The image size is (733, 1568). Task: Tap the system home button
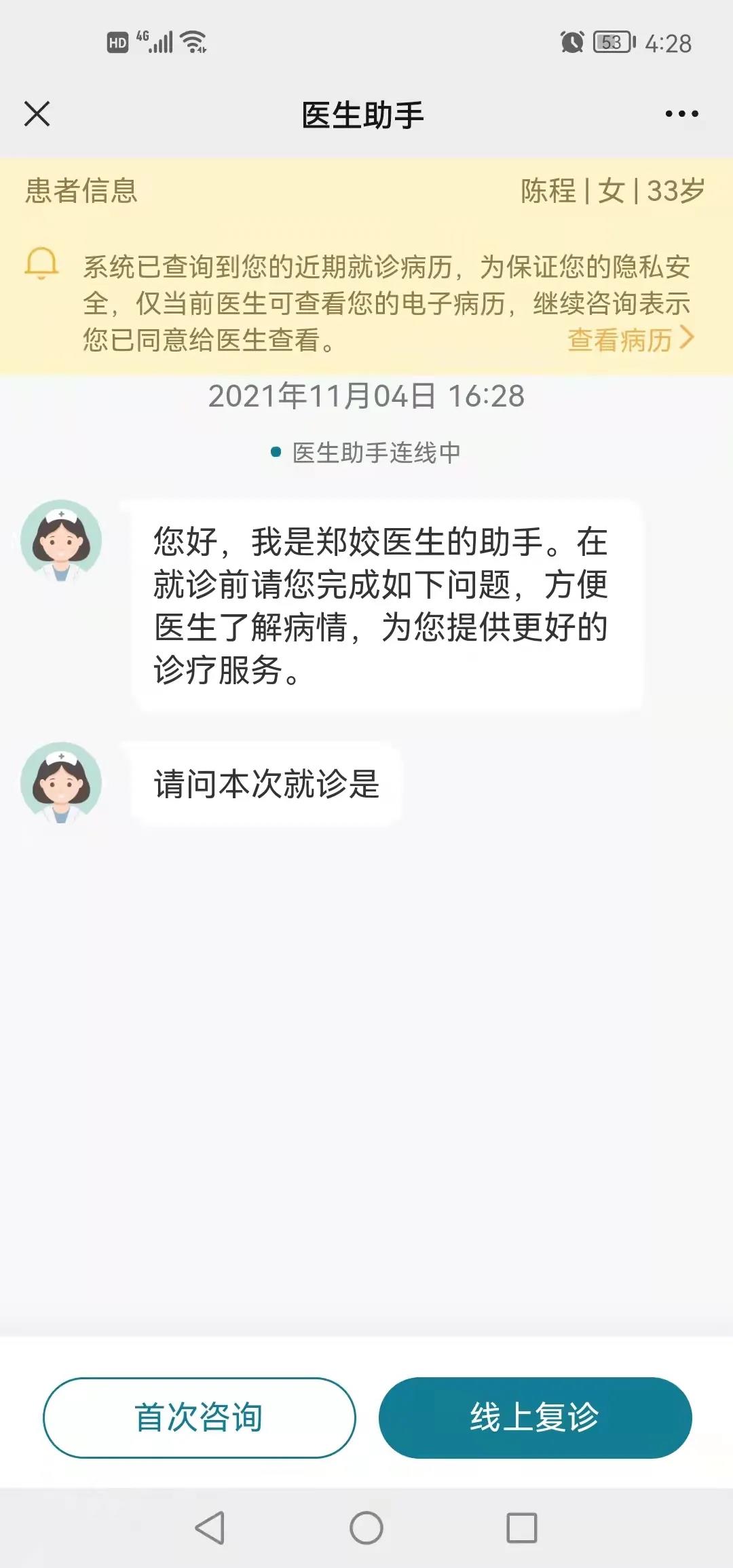[366, 1528]
